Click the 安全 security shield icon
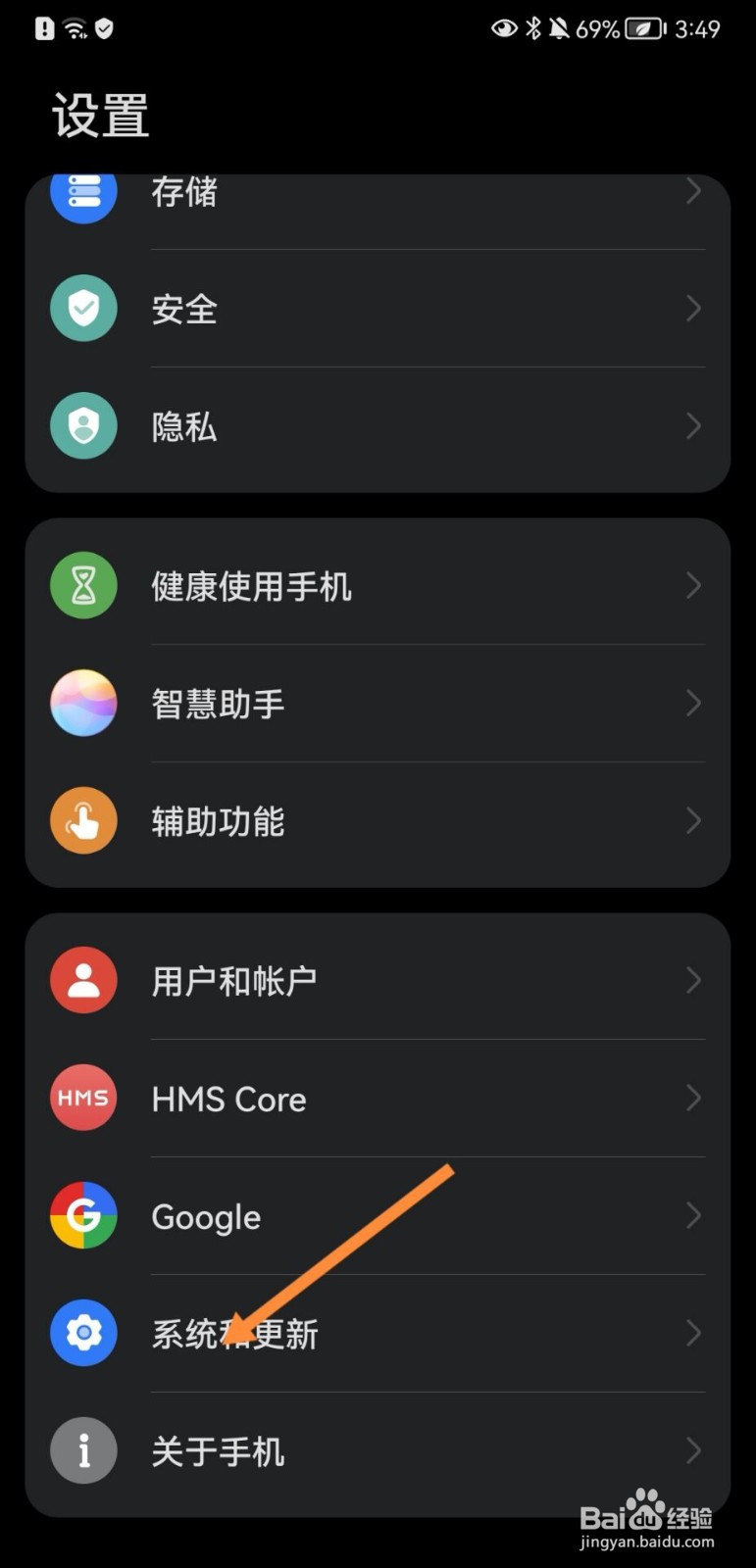This screenshot has height=1568, width=756. point(83,308)
